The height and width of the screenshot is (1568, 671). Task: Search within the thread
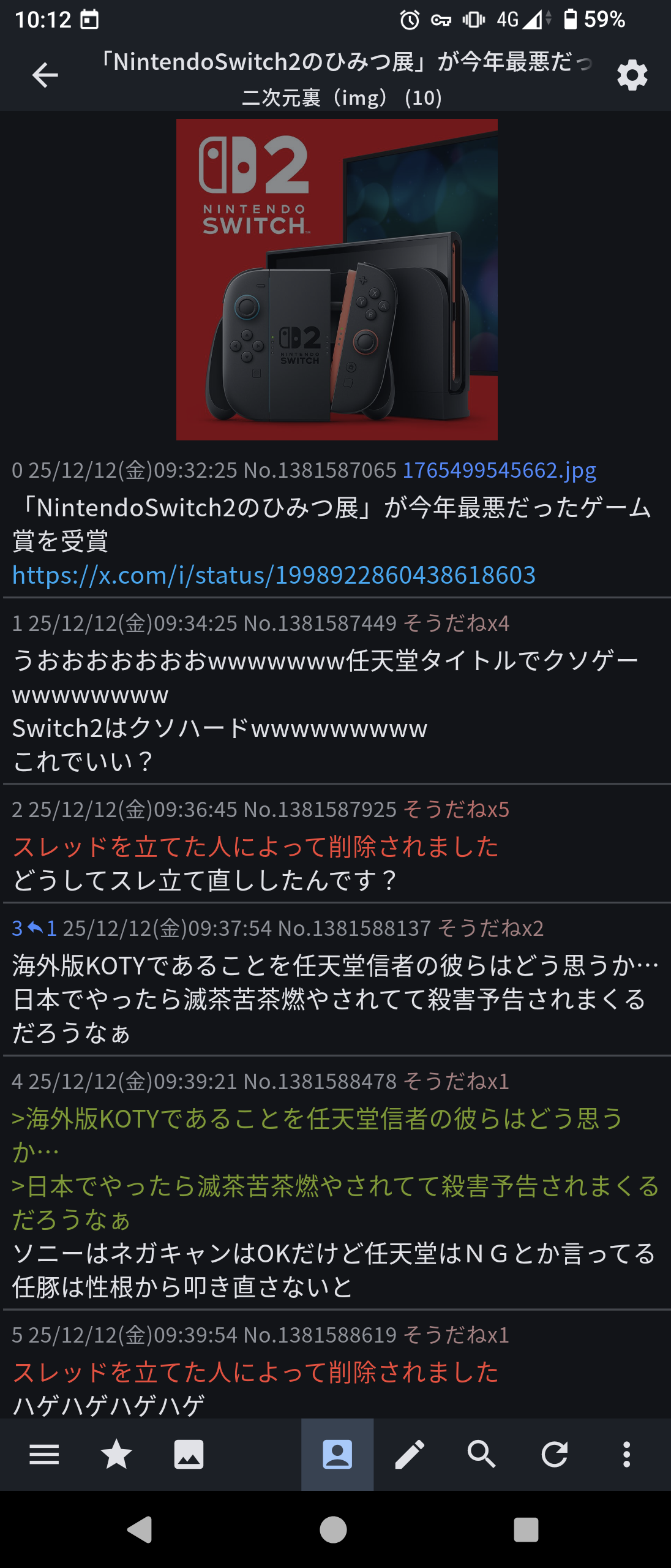482,1454
